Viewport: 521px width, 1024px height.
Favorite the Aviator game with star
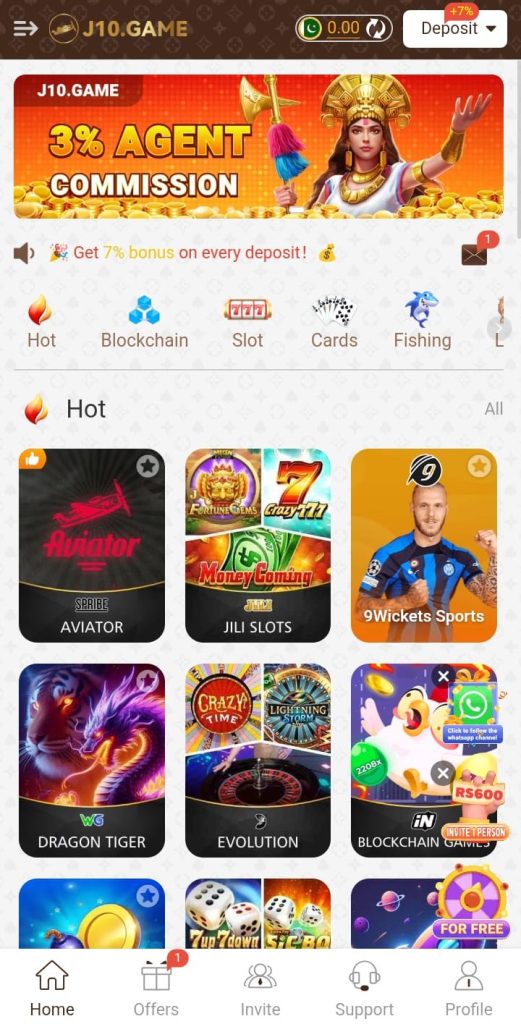pyautogui.click(x=148, y=466)
